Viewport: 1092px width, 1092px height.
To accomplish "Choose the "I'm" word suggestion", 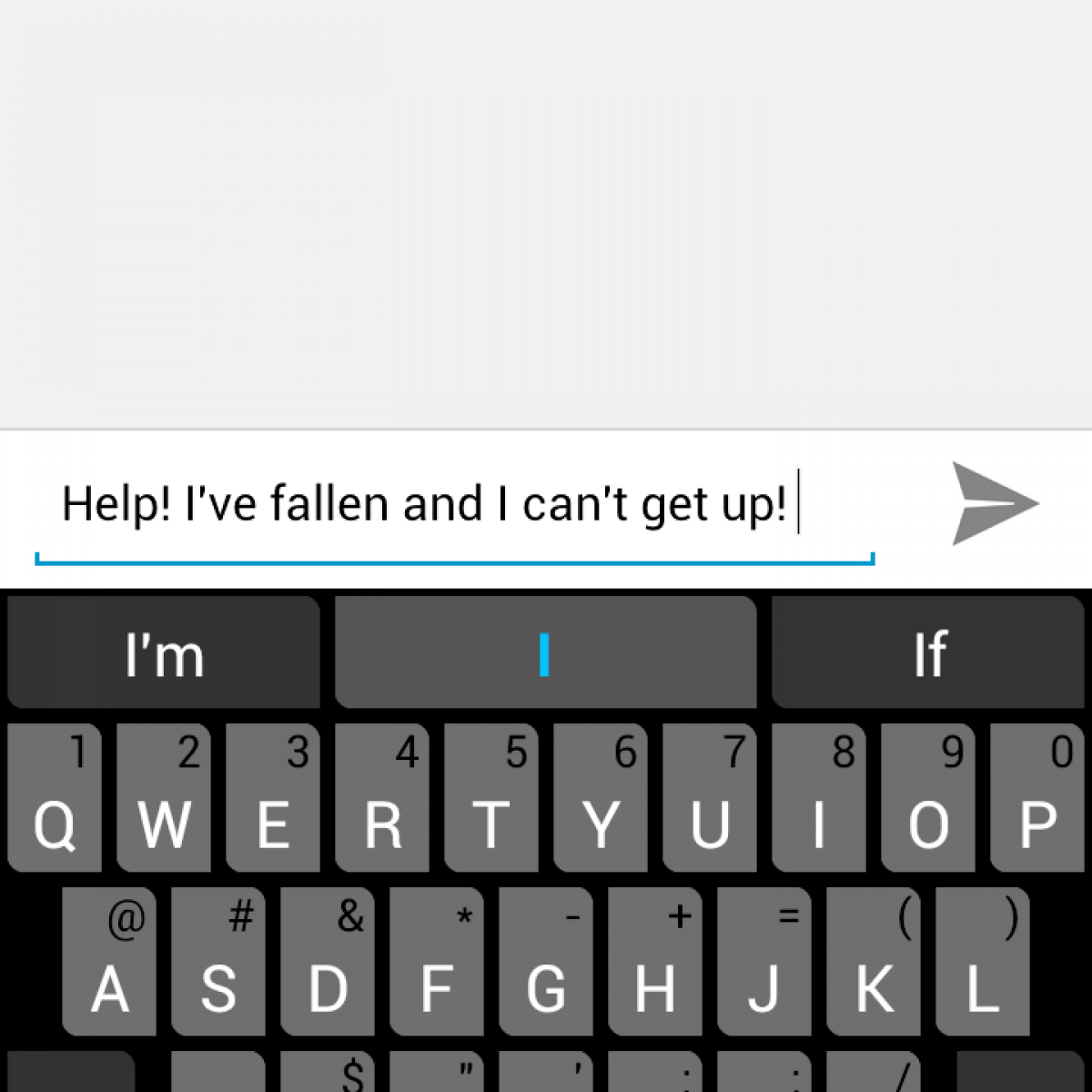I will click(x=164, y=653).
